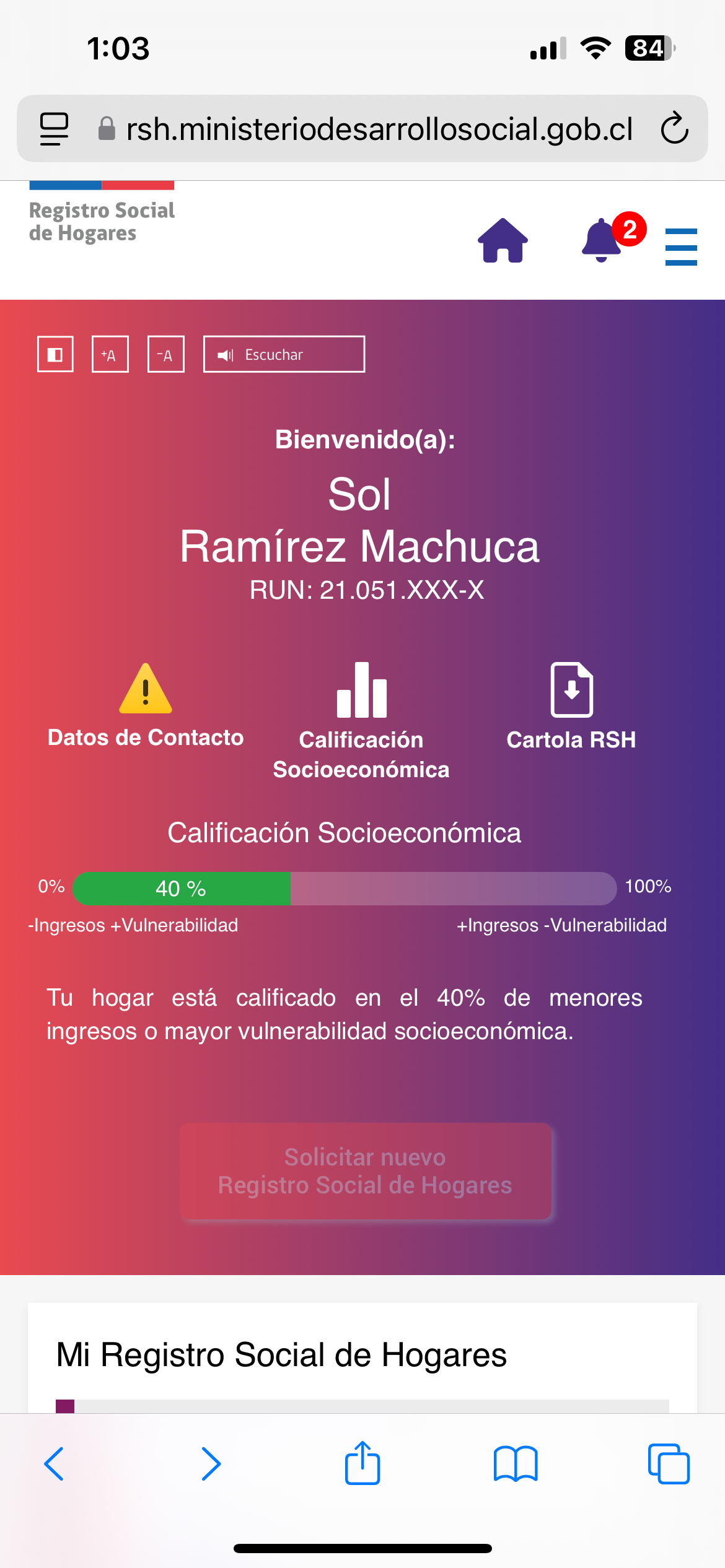Share this page

pos(362,1464)
